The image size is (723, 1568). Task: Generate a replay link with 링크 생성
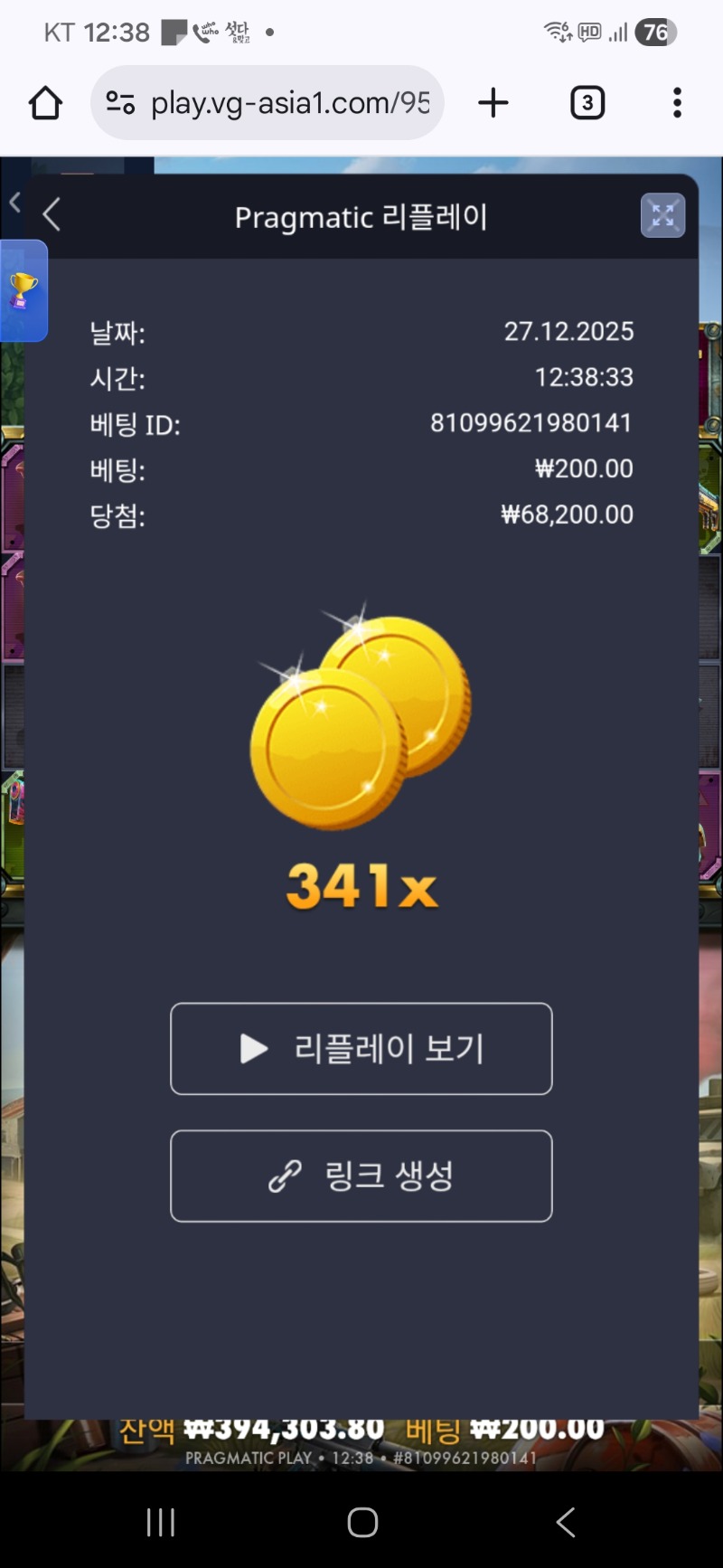(x=361, y=1176)
